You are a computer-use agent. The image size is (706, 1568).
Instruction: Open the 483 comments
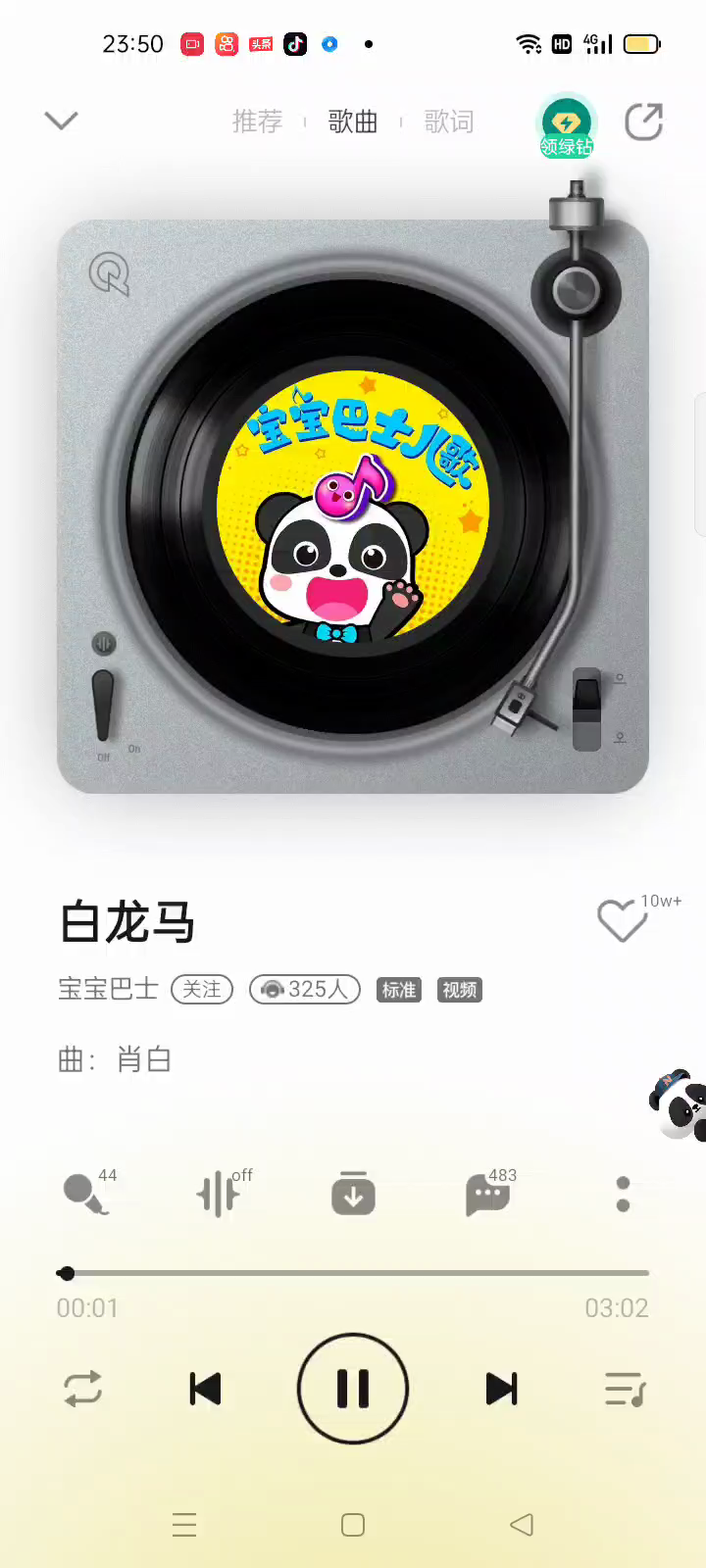click(x=487, y=1194)
